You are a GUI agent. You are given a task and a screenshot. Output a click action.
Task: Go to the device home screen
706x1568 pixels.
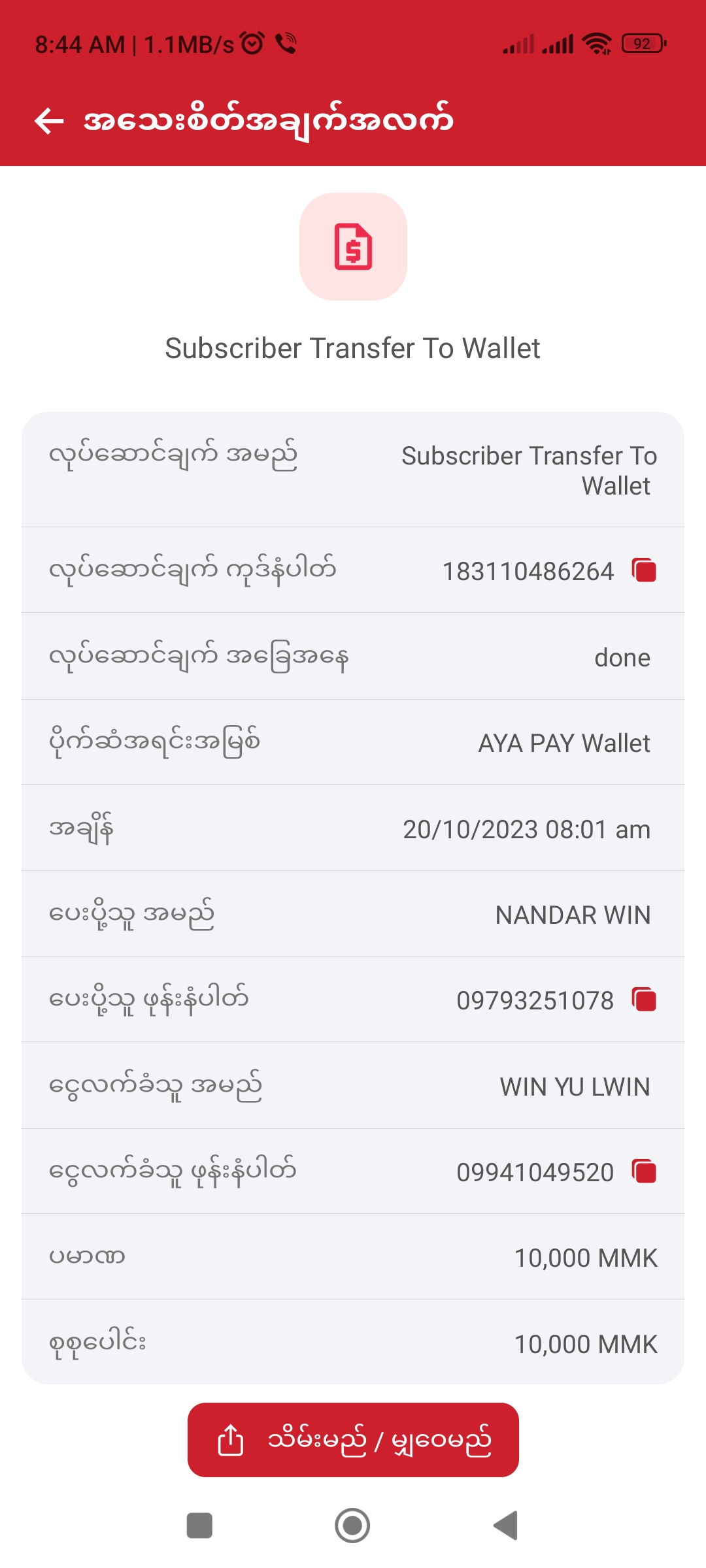coord(352,1526)
